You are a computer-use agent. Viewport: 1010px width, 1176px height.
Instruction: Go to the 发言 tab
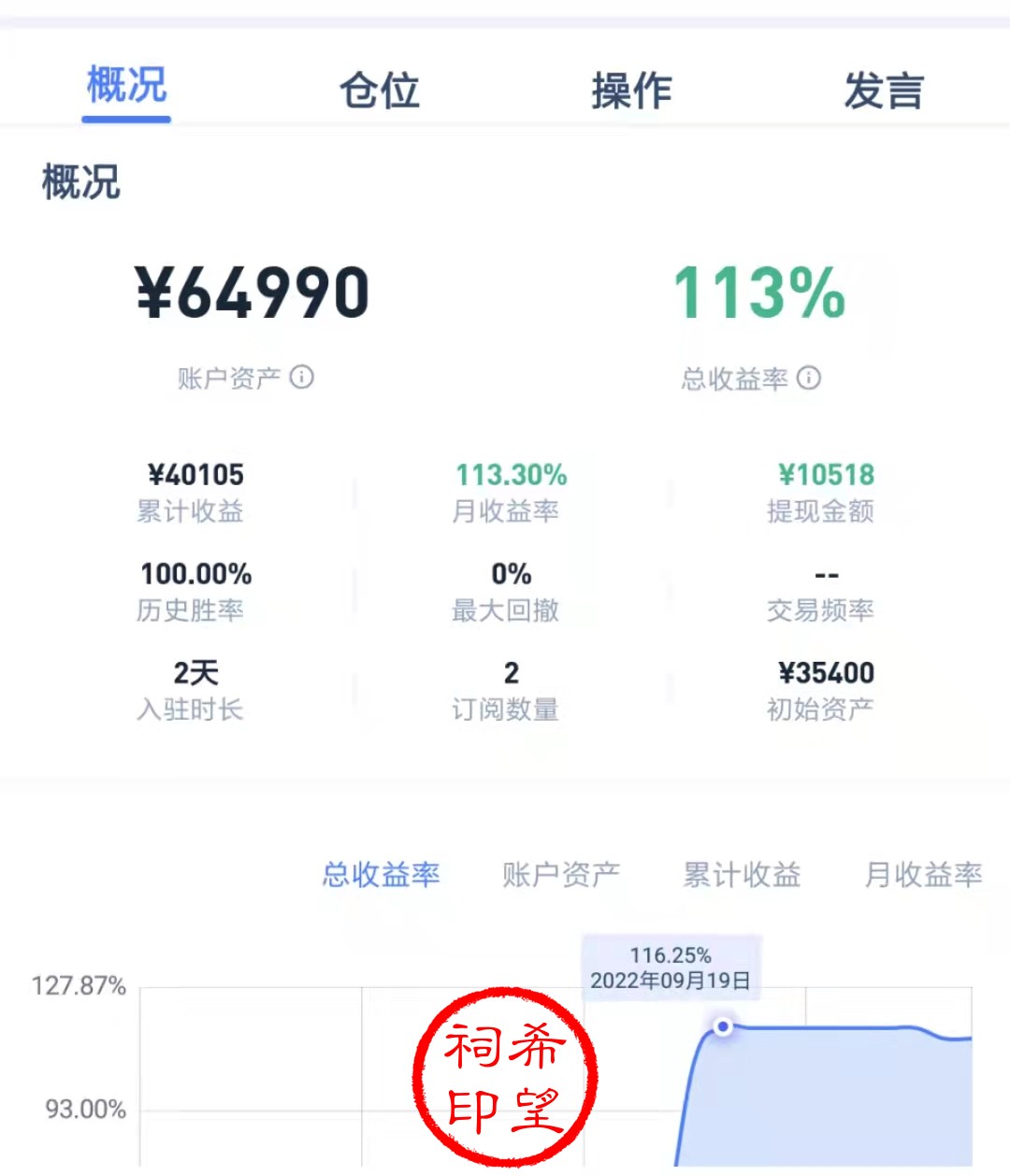[x=883, y=91]
